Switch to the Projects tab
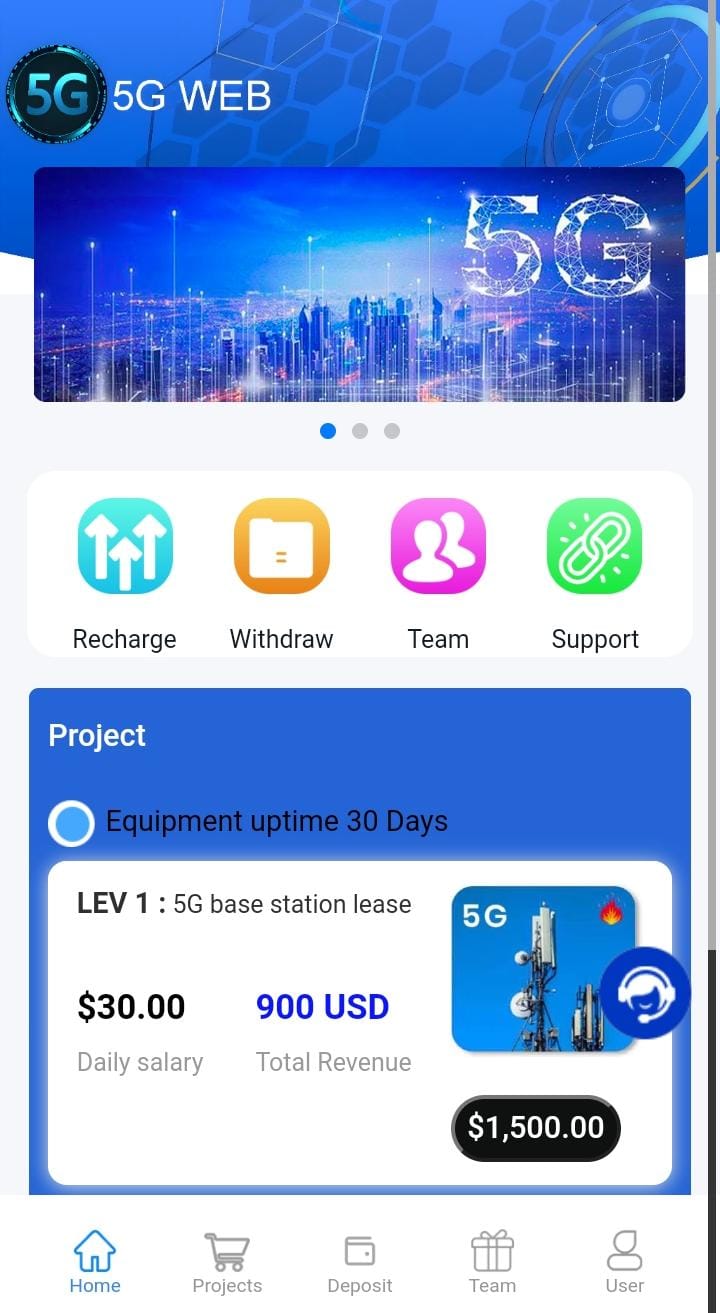The width and height of the screenshot is (720, 1313). pos(227,1263)
